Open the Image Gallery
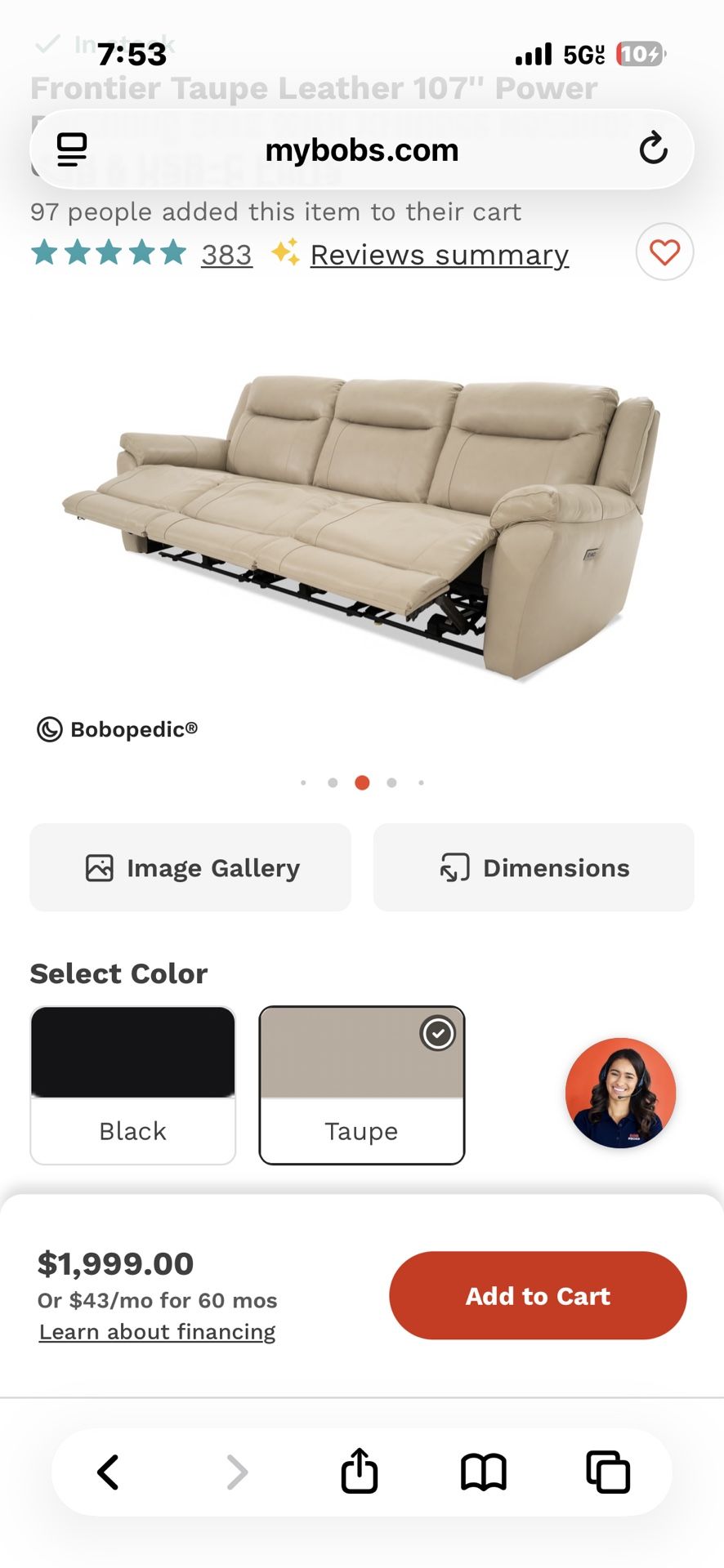The image size is (724, 1568). tap(190, 867)
